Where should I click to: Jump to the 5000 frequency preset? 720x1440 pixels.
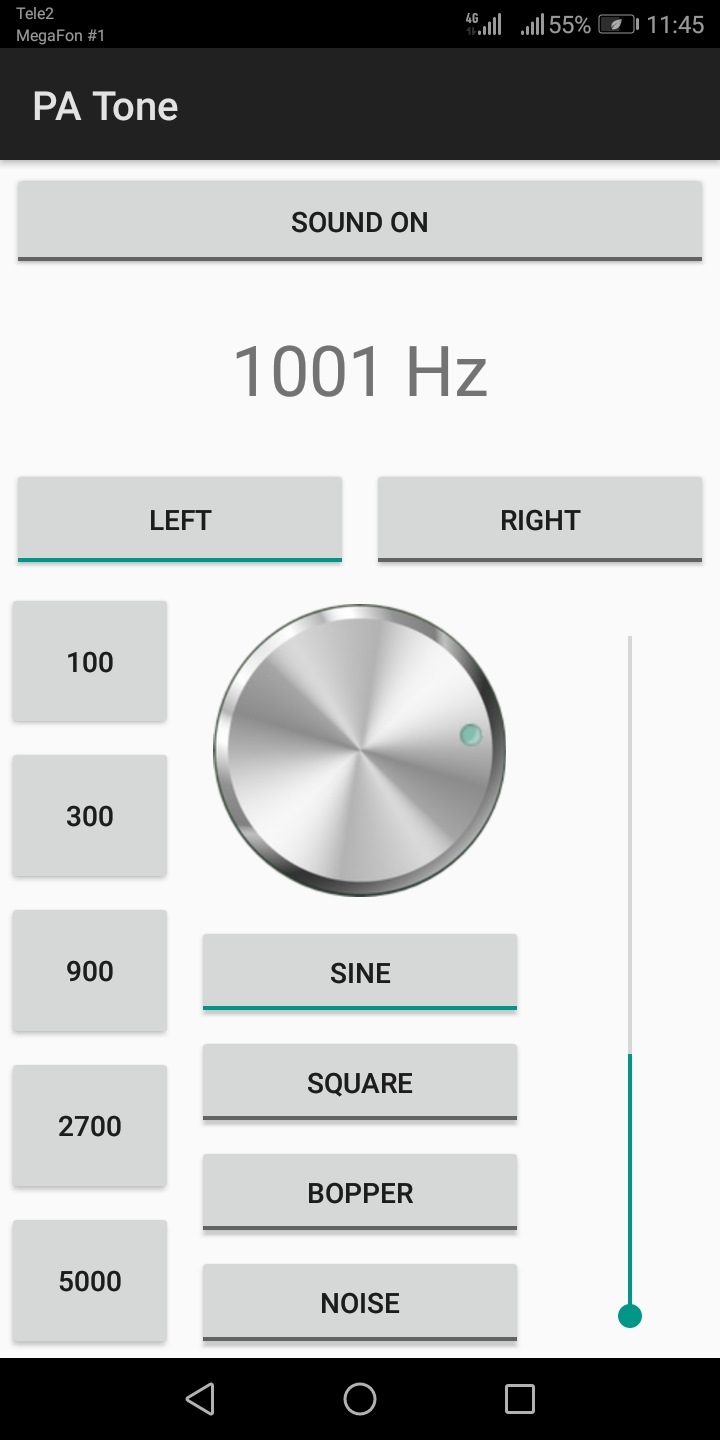tap(90, 1281)
